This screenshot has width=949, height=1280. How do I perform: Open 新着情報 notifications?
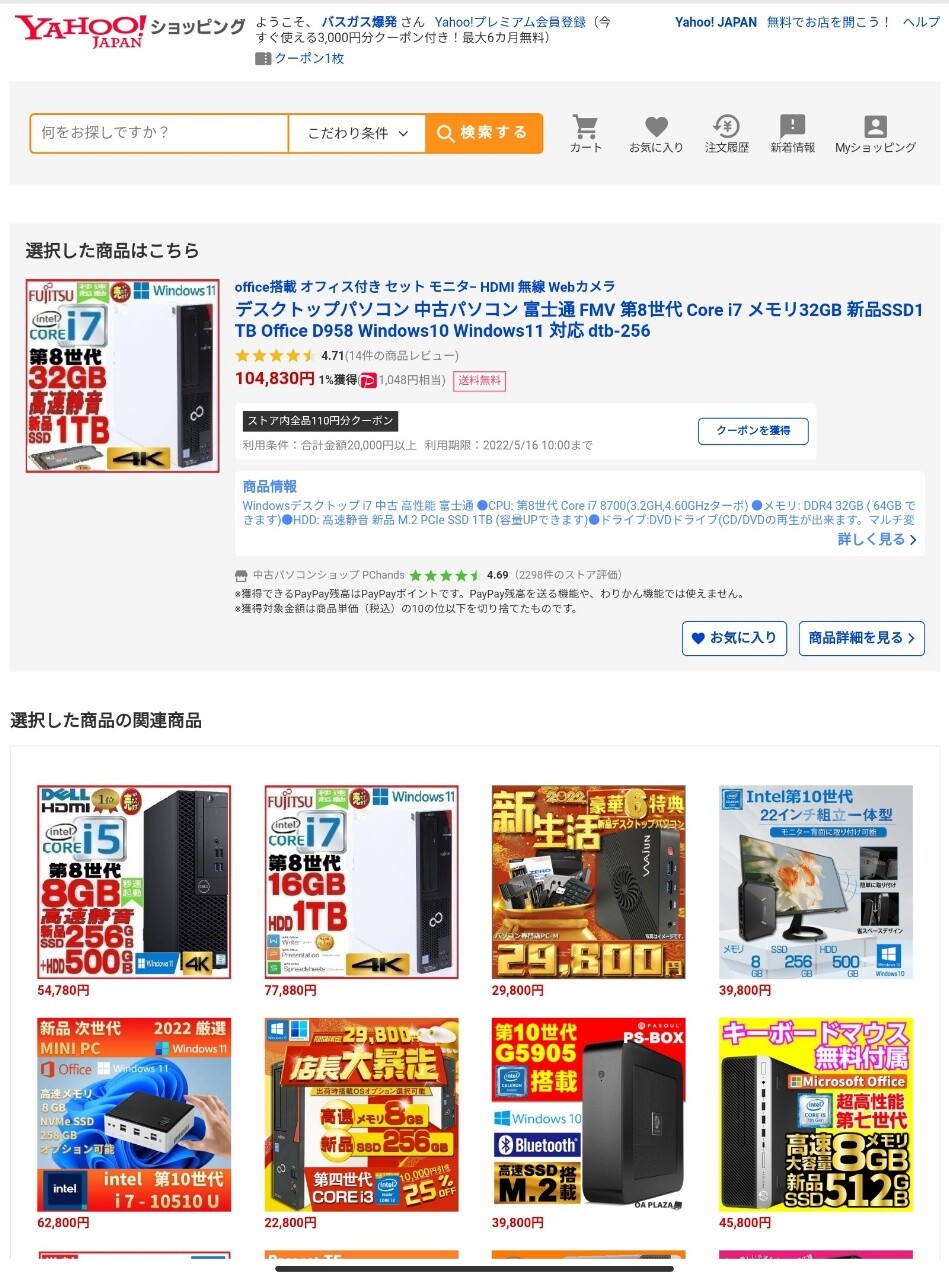pyautogui.click(x=792, y=134)
